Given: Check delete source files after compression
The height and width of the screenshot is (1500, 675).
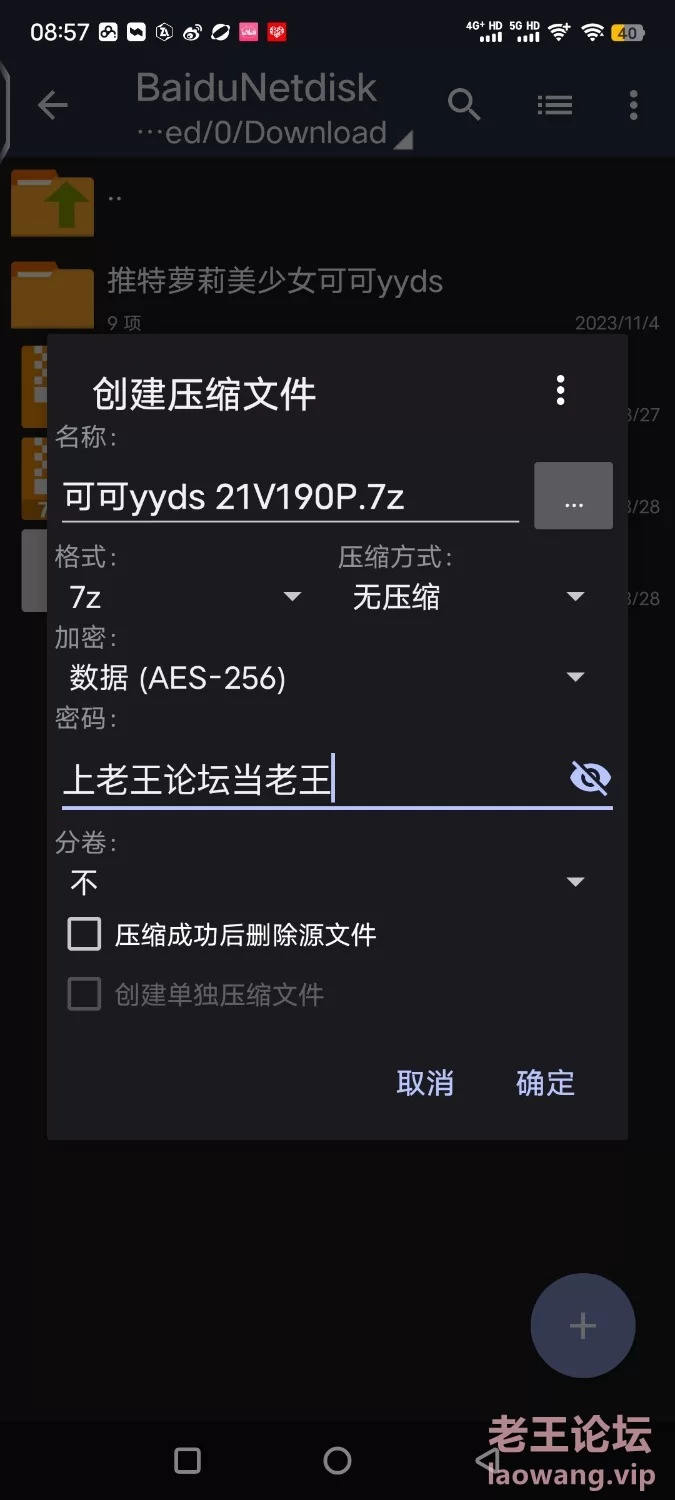Looking at the screenshot, I should [x=85, y=935].
